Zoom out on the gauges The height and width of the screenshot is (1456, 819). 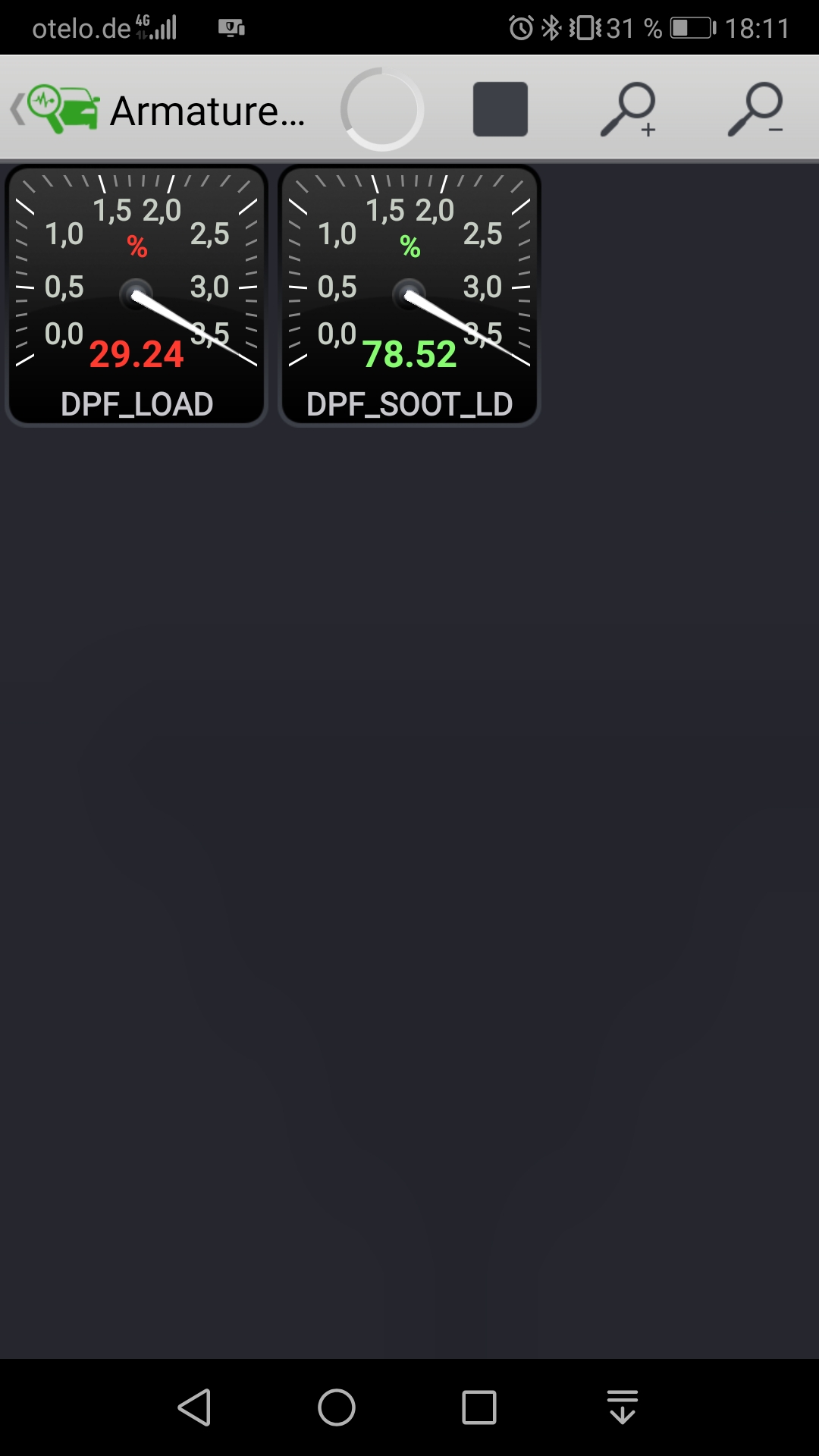(x=755, y=109)
